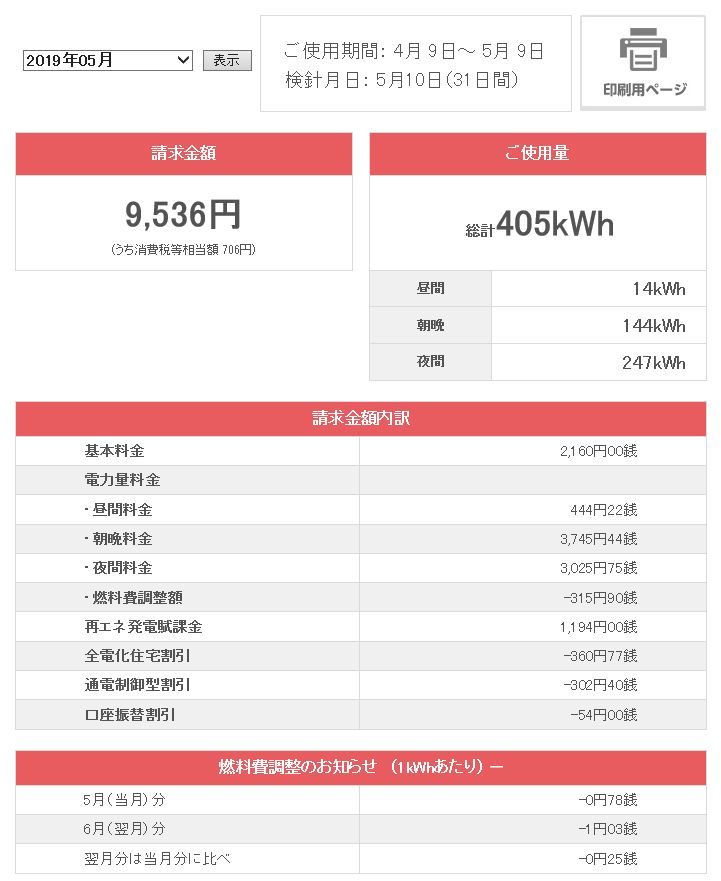Open the 印刷用ページ print page
Image resolution: width=721 pixels, height=881 pixels.
click(x=644, y=62)
